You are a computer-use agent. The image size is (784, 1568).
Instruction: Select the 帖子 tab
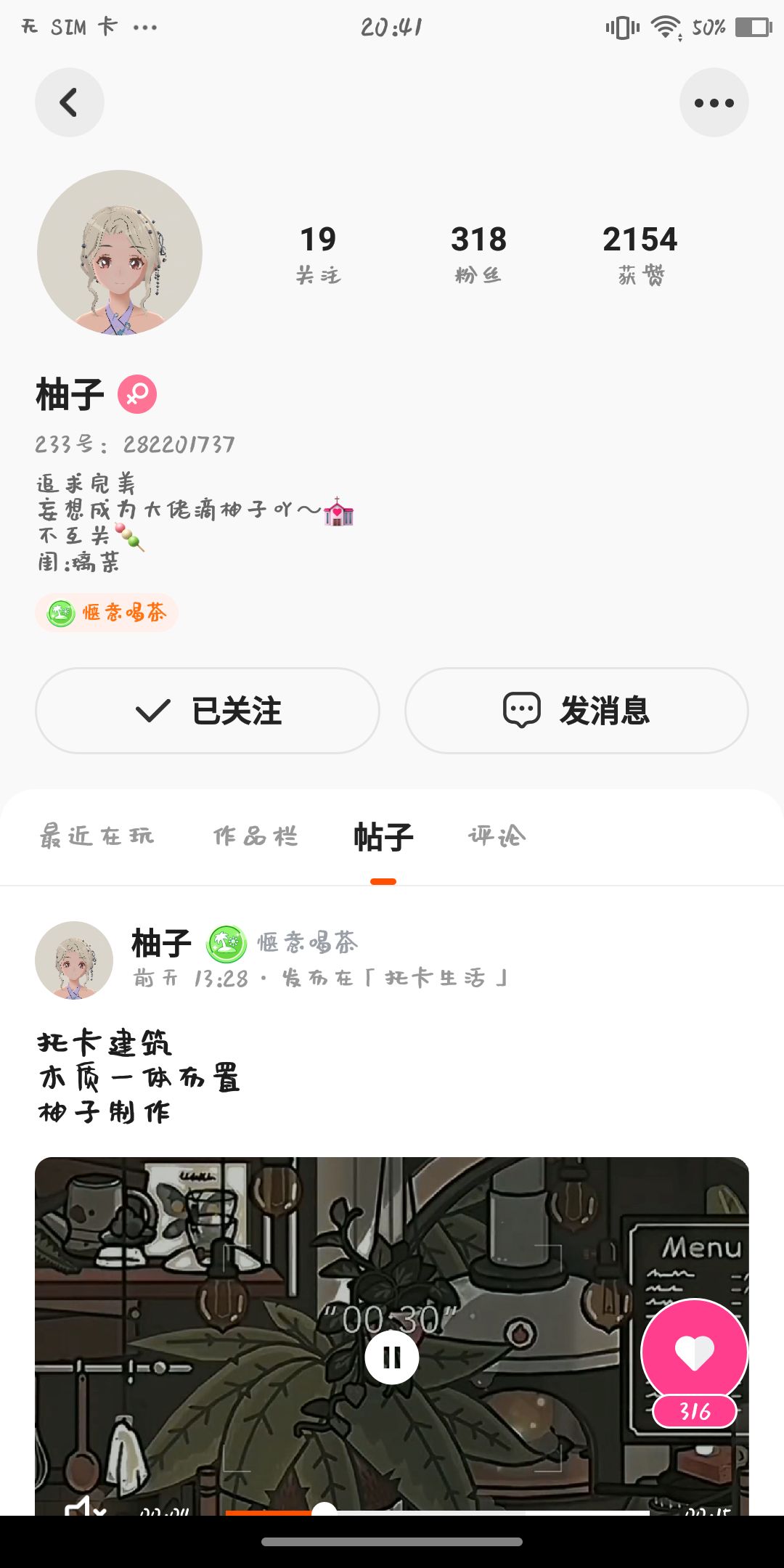pyautogui.click(x=383, y=838)
